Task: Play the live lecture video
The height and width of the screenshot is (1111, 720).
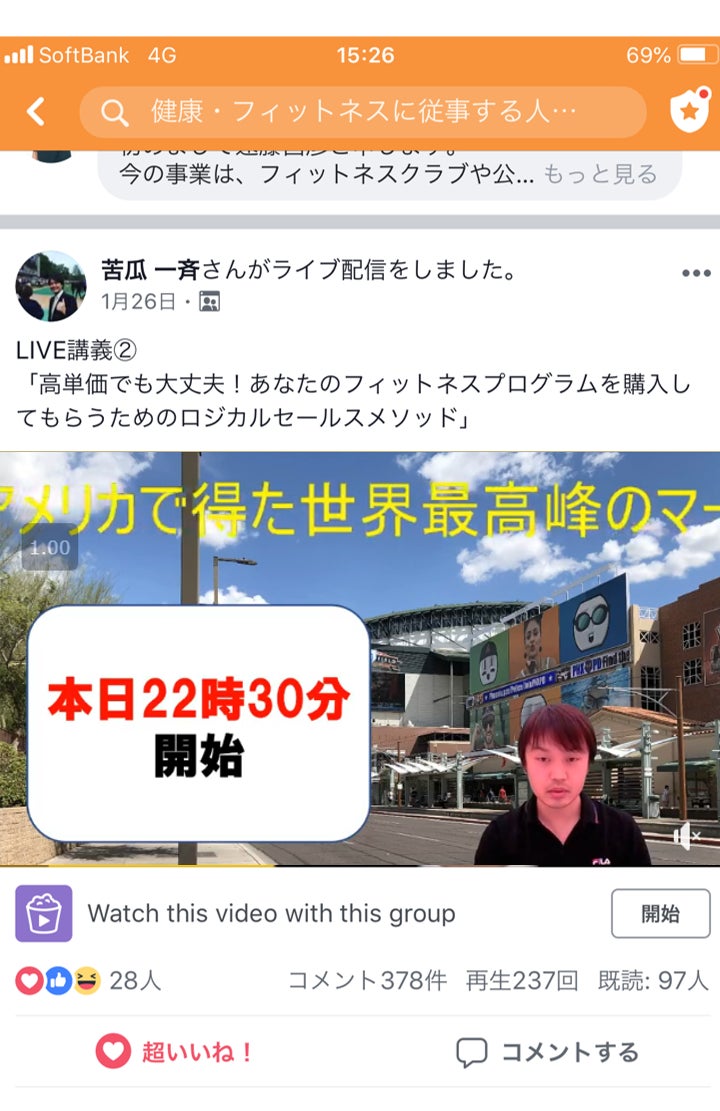Action: click(x=360, y=658)
